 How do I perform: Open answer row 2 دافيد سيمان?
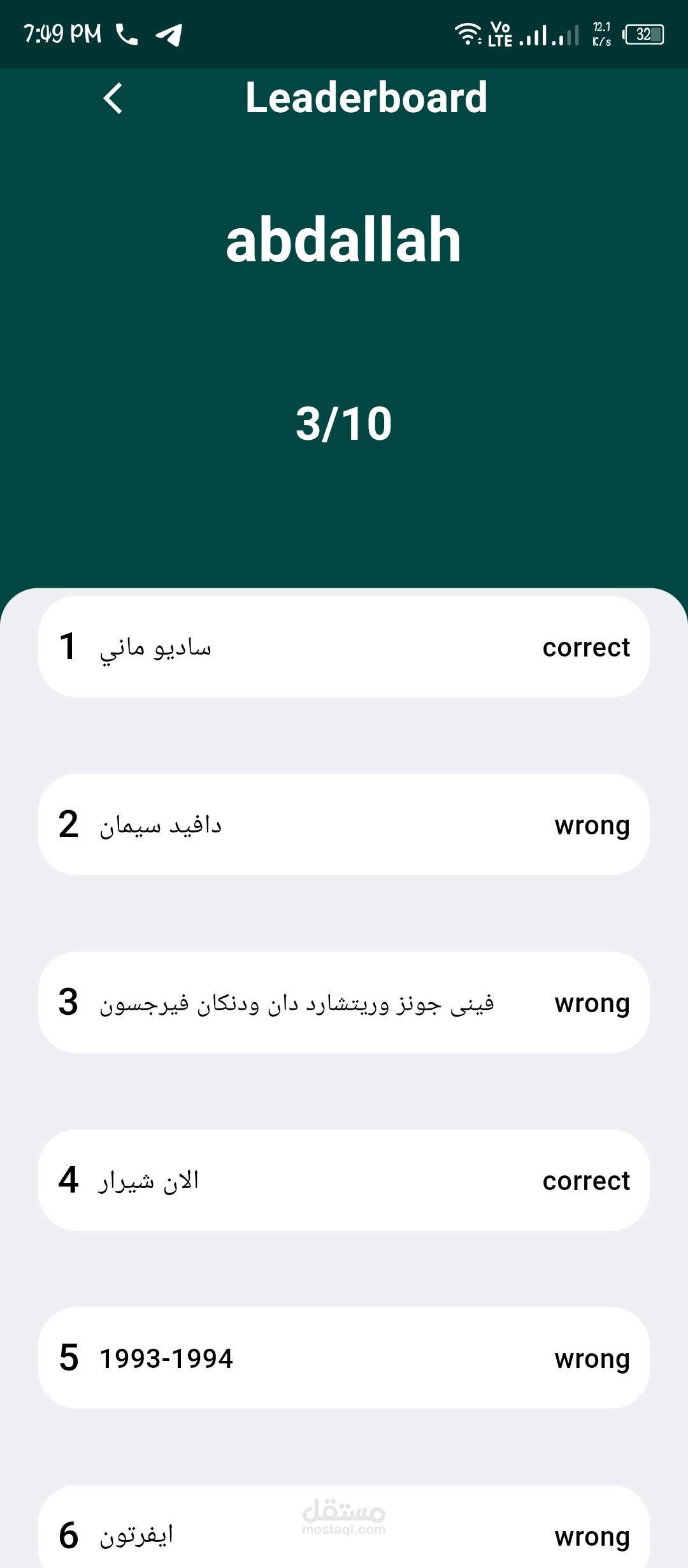[344, 824]
